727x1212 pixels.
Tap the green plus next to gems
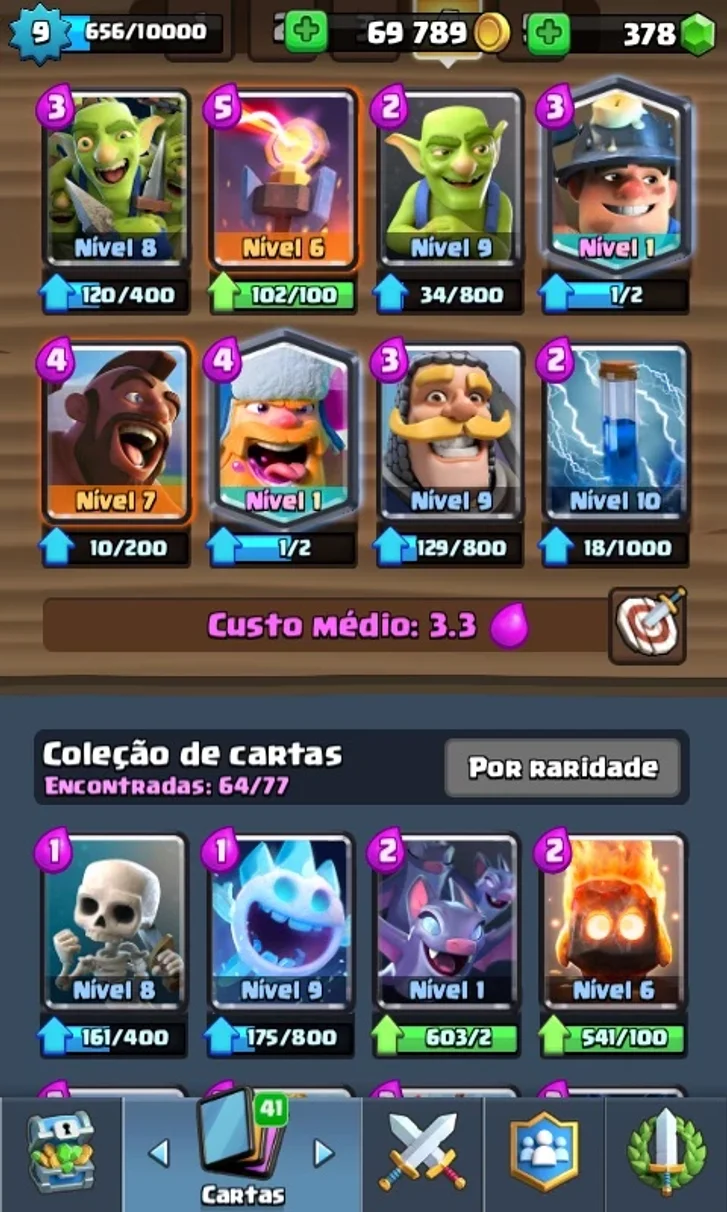pyautogui.click(x=548, y=33)
